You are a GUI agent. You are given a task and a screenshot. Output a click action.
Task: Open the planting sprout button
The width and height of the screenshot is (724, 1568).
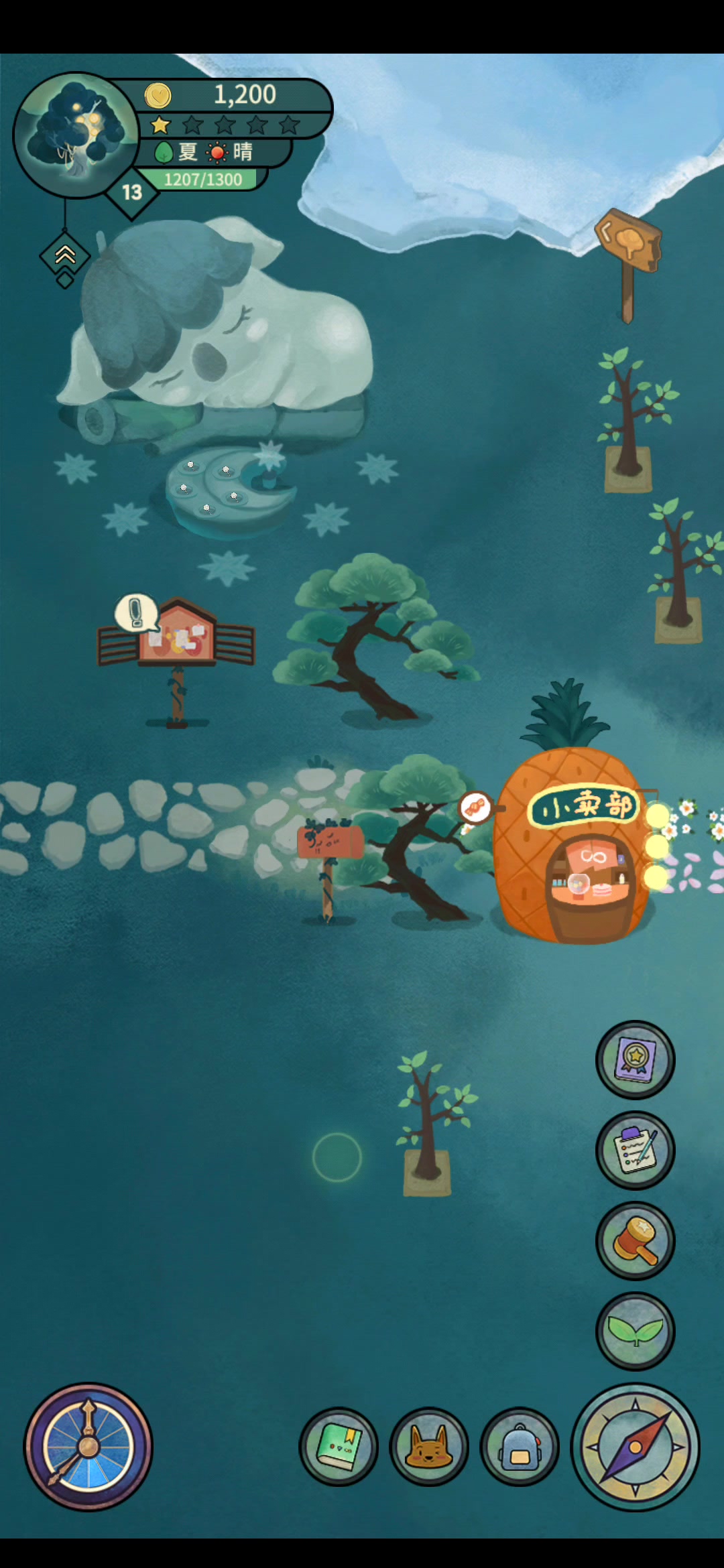click(635, 1331)
